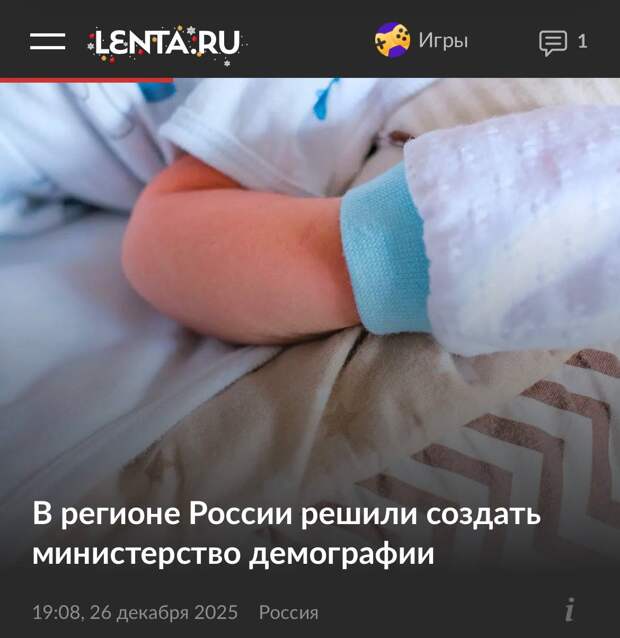The image size is (620, 638).
Task: Open the Игры games section
Action: coord(421,41)
